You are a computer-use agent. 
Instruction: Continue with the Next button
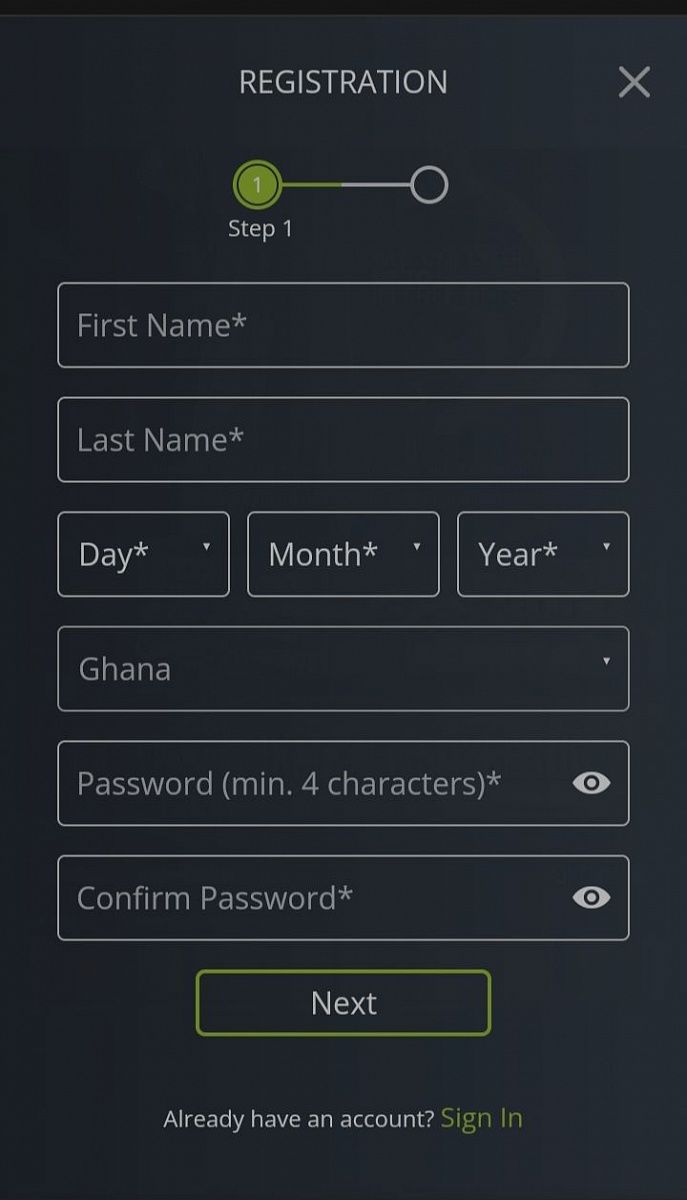click(343, 1003)
